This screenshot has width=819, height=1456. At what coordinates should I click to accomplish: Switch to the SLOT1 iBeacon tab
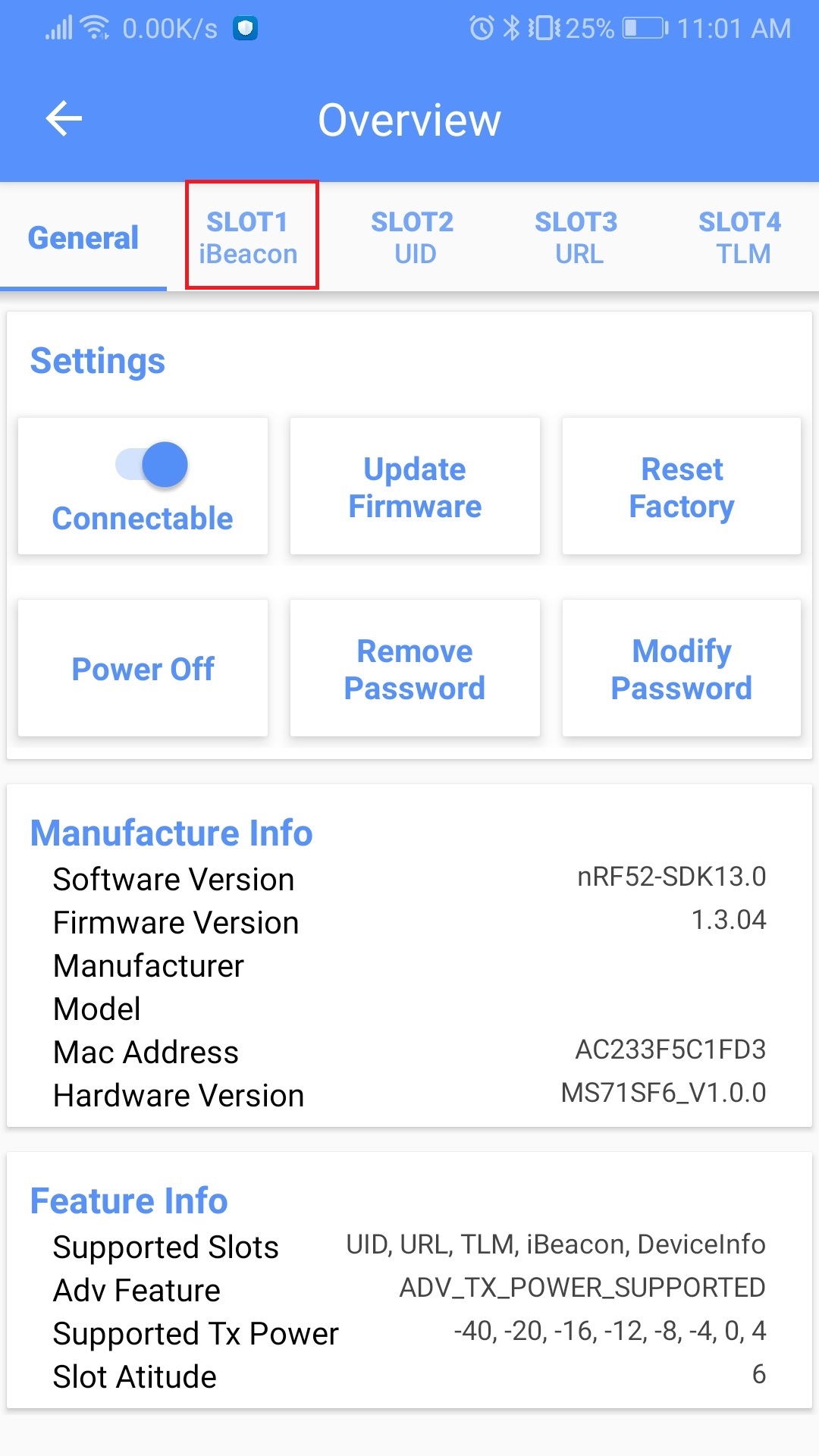[x=248, y=237]
